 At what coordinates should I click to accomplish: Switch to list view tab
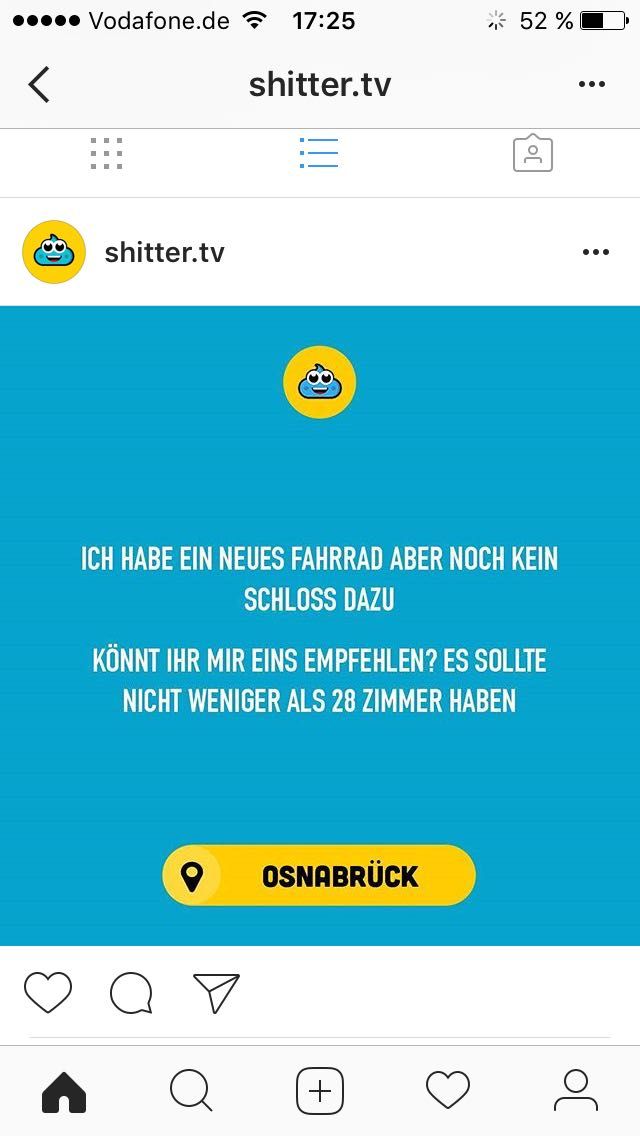coord(319,153)
